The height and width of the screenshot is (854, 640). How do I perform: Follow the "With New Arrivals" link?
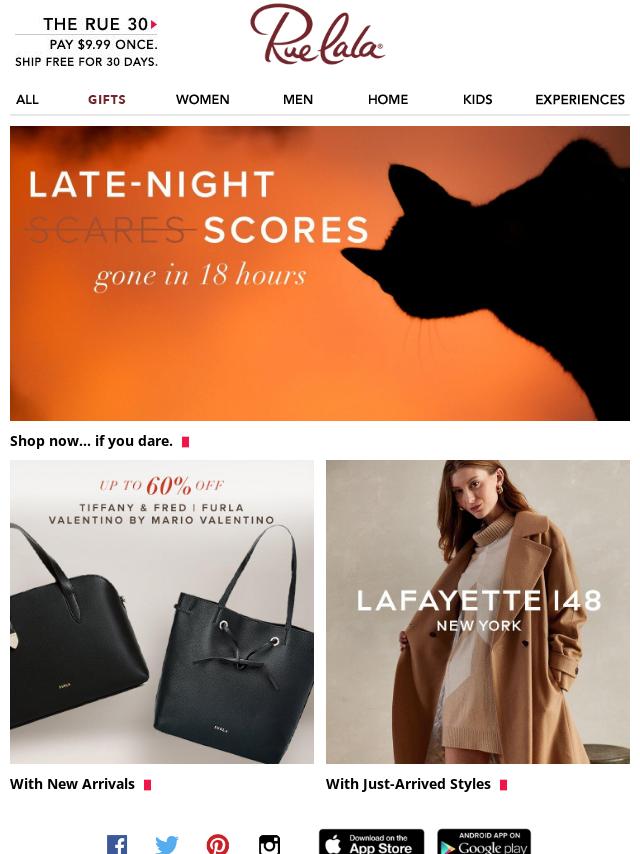tap(73, 784)
